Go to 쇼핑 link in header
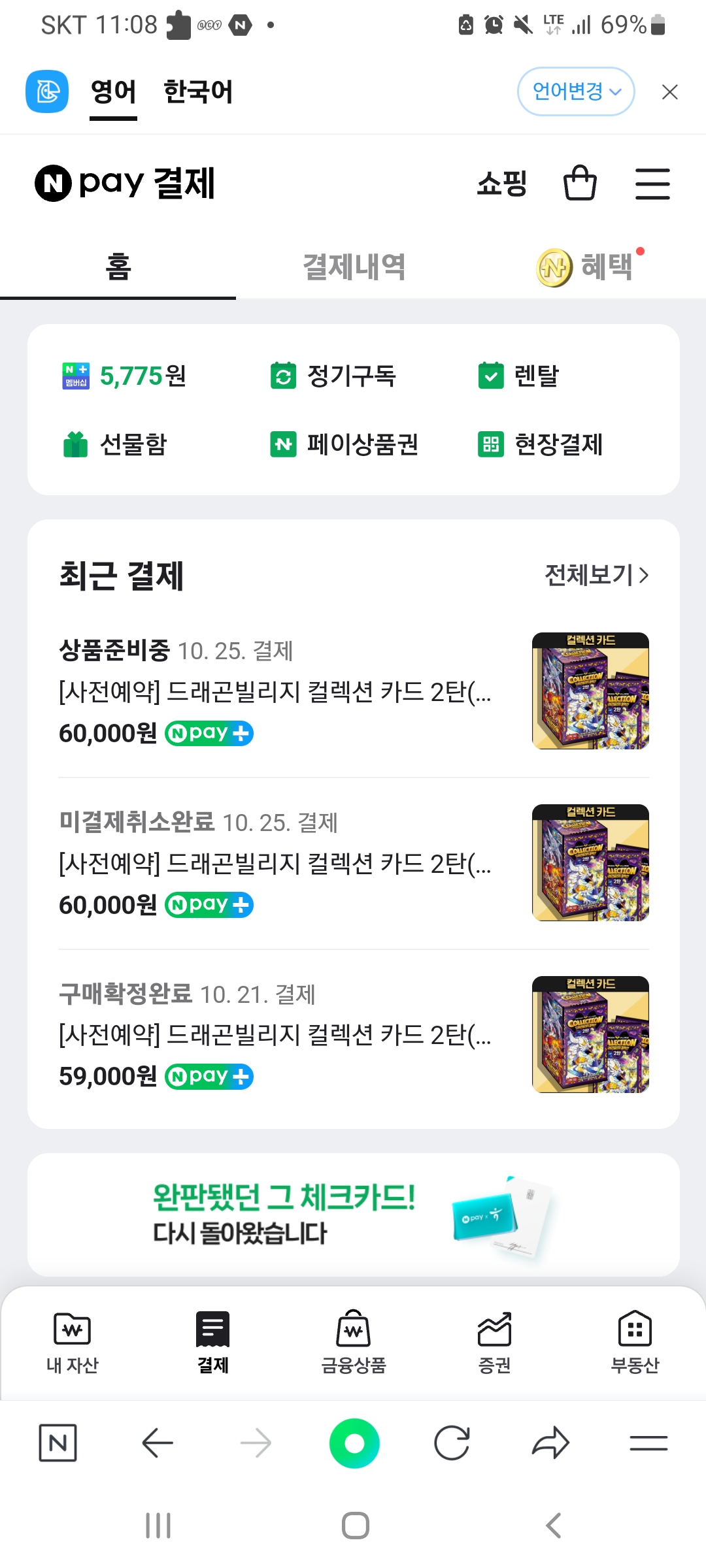Image resolution: width=706 pixels, height=1568 pixels. (501, 183)
